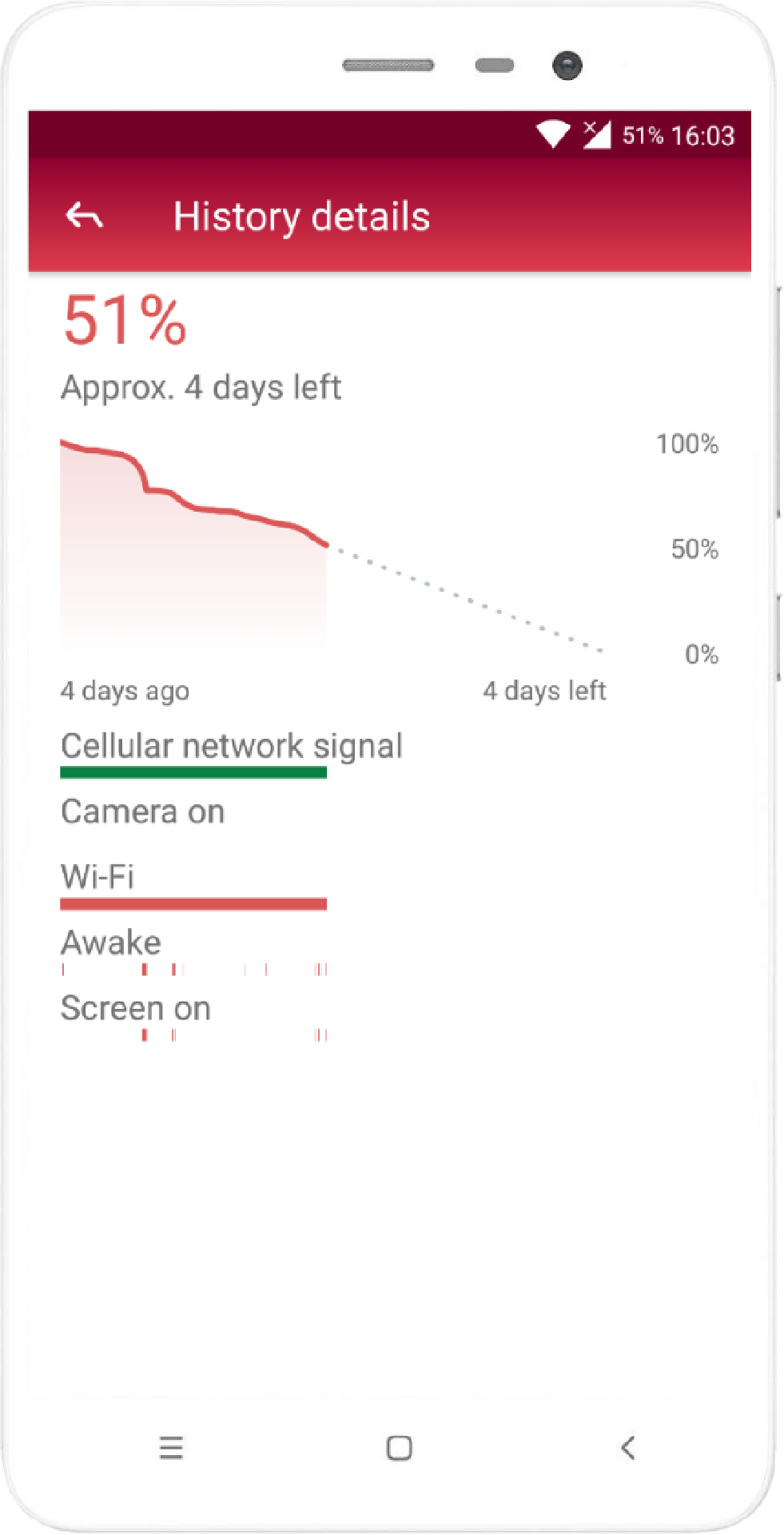Tap the system back button

tap(627, 1448)
